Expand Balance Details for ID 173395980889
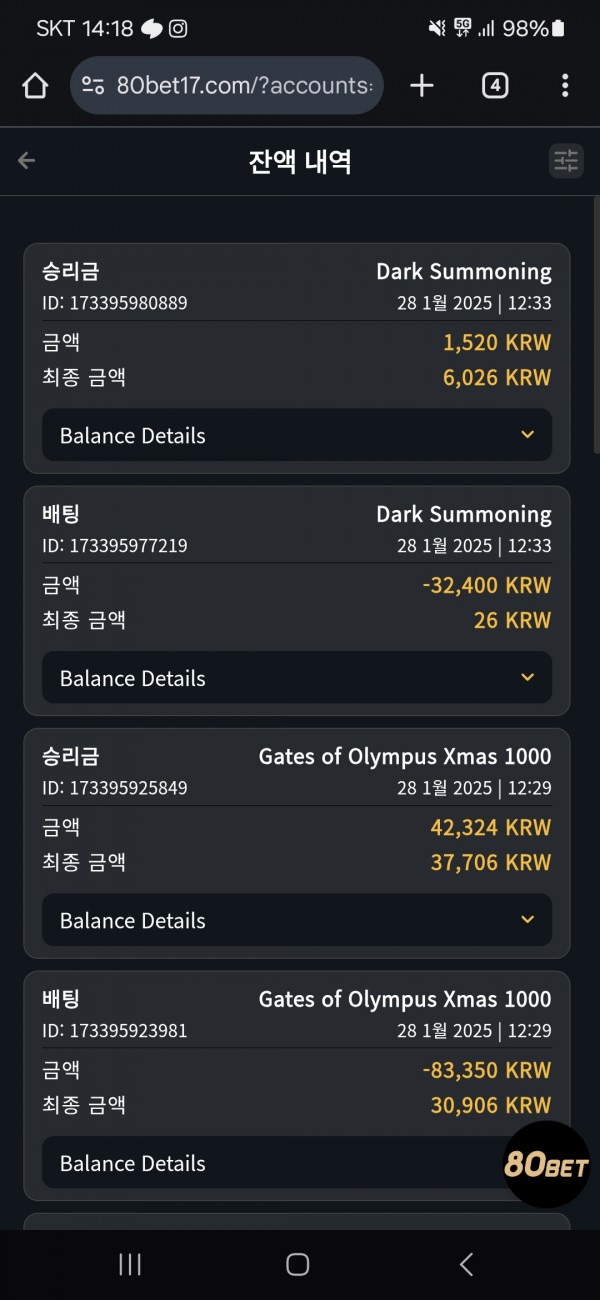Image resolution: width=600 pixels, height=1300 pixels. coord(297,435)
